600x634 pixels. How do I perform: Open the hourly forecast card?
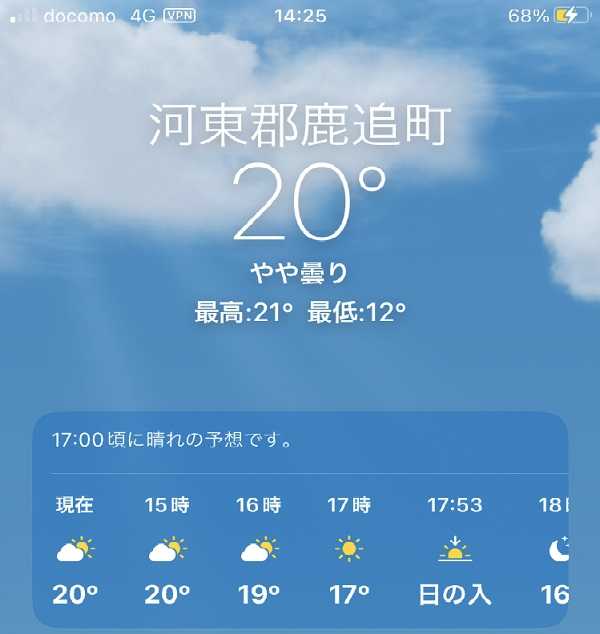300,520
